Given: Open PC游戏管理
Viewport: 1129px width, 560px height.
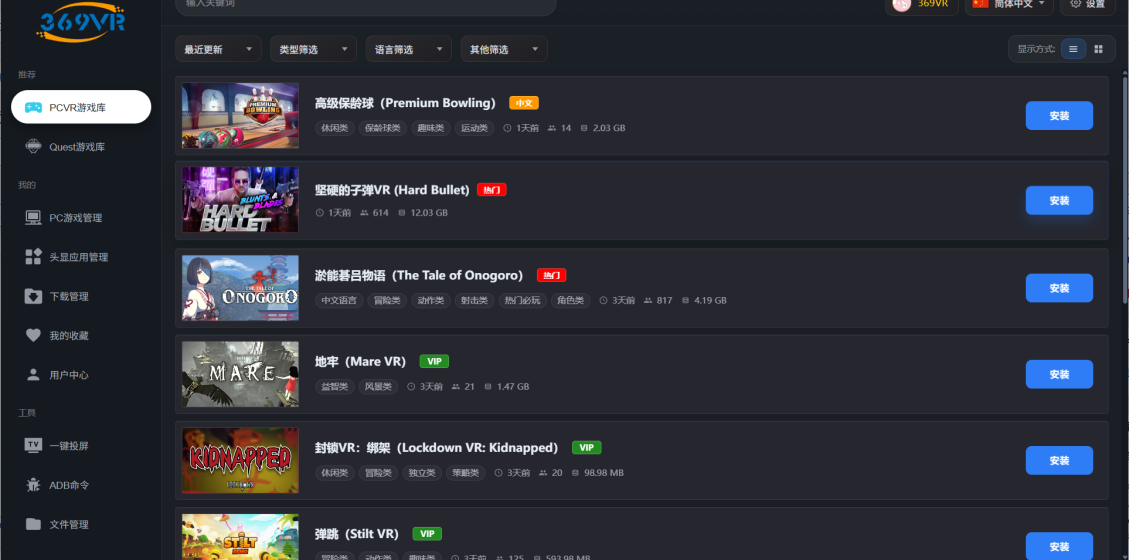Looking at the screenshot, I should tap(75, 218).
